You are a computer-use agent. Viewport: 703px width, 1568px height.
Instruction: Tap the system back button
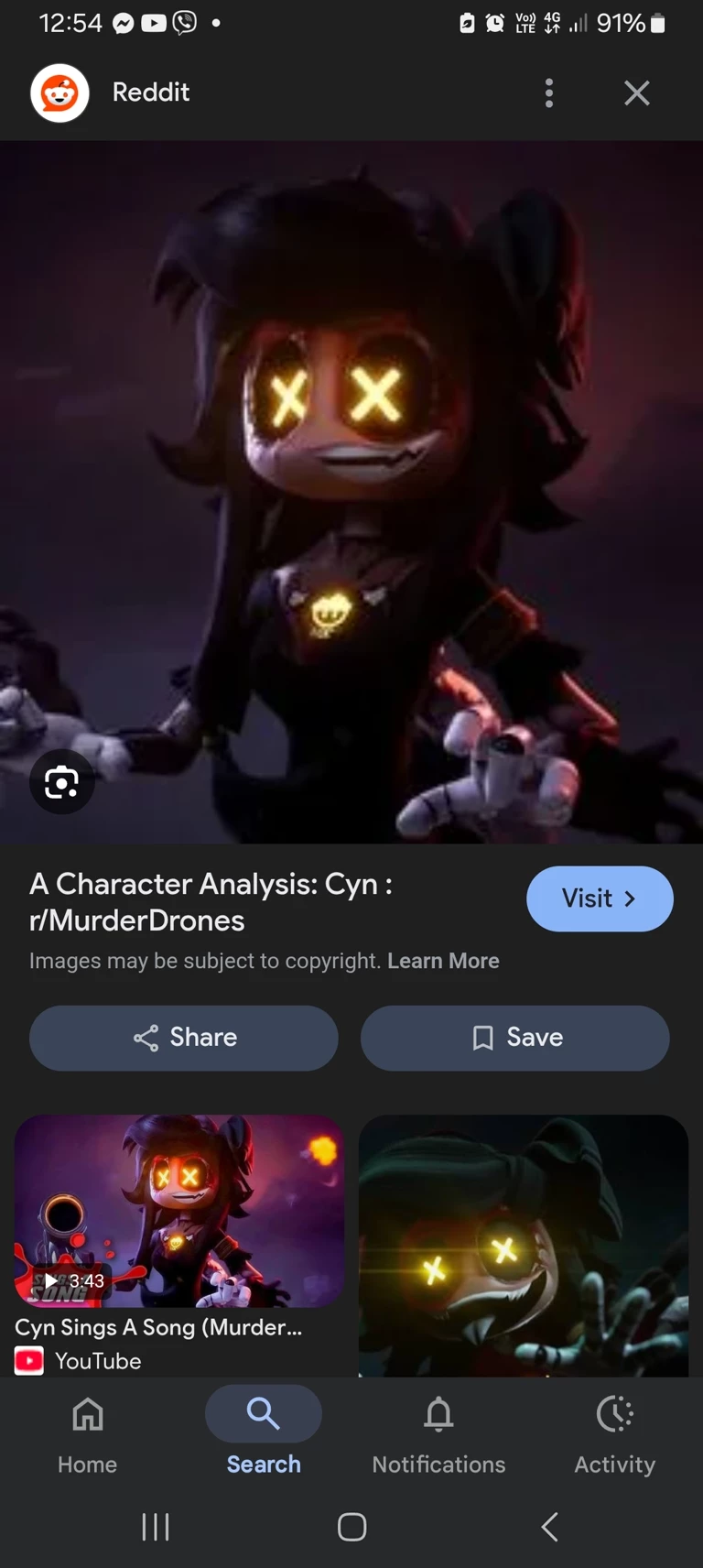pos(549,1527)
